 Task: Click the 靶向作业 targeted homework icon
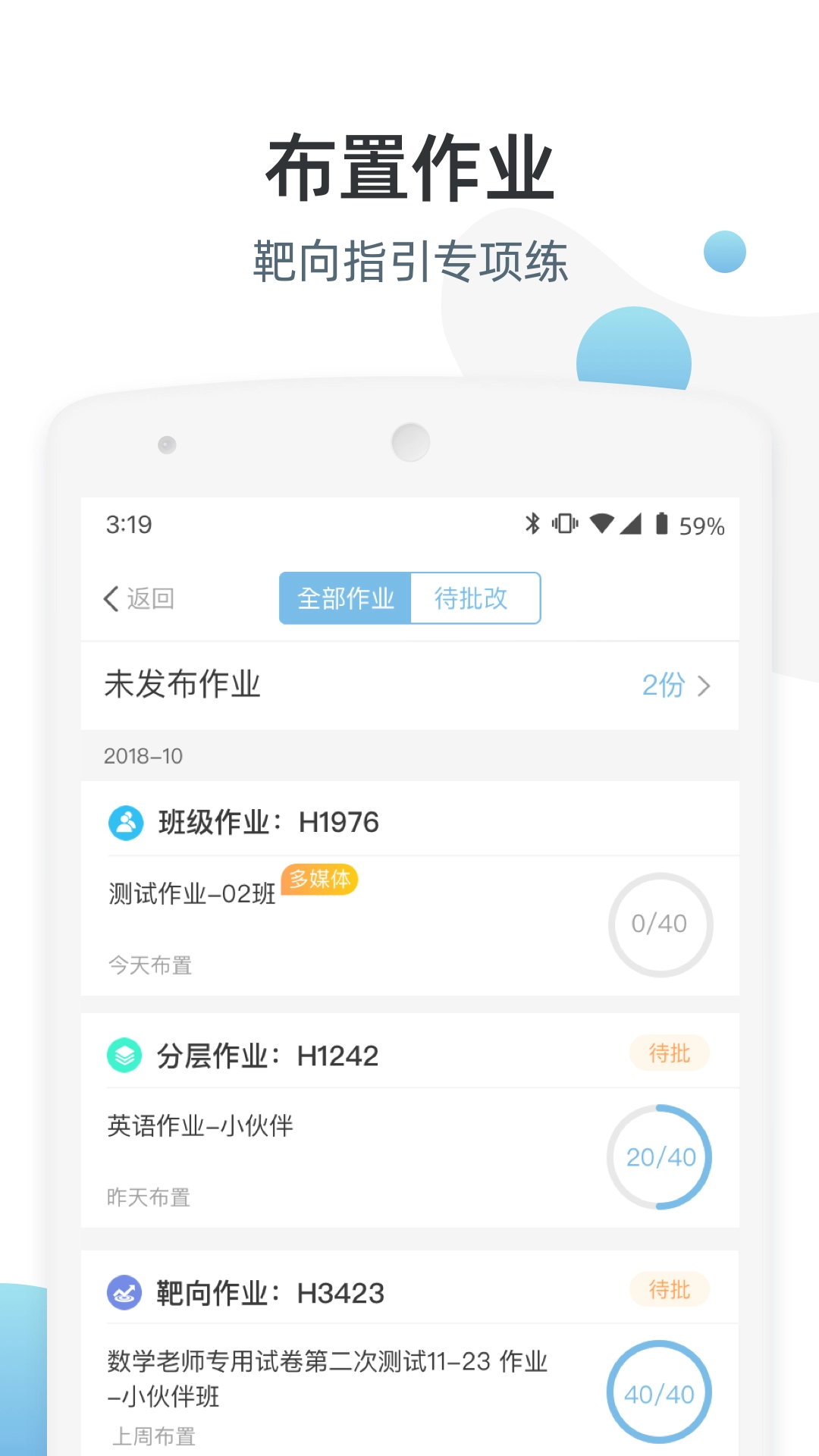coord(124,1291)
